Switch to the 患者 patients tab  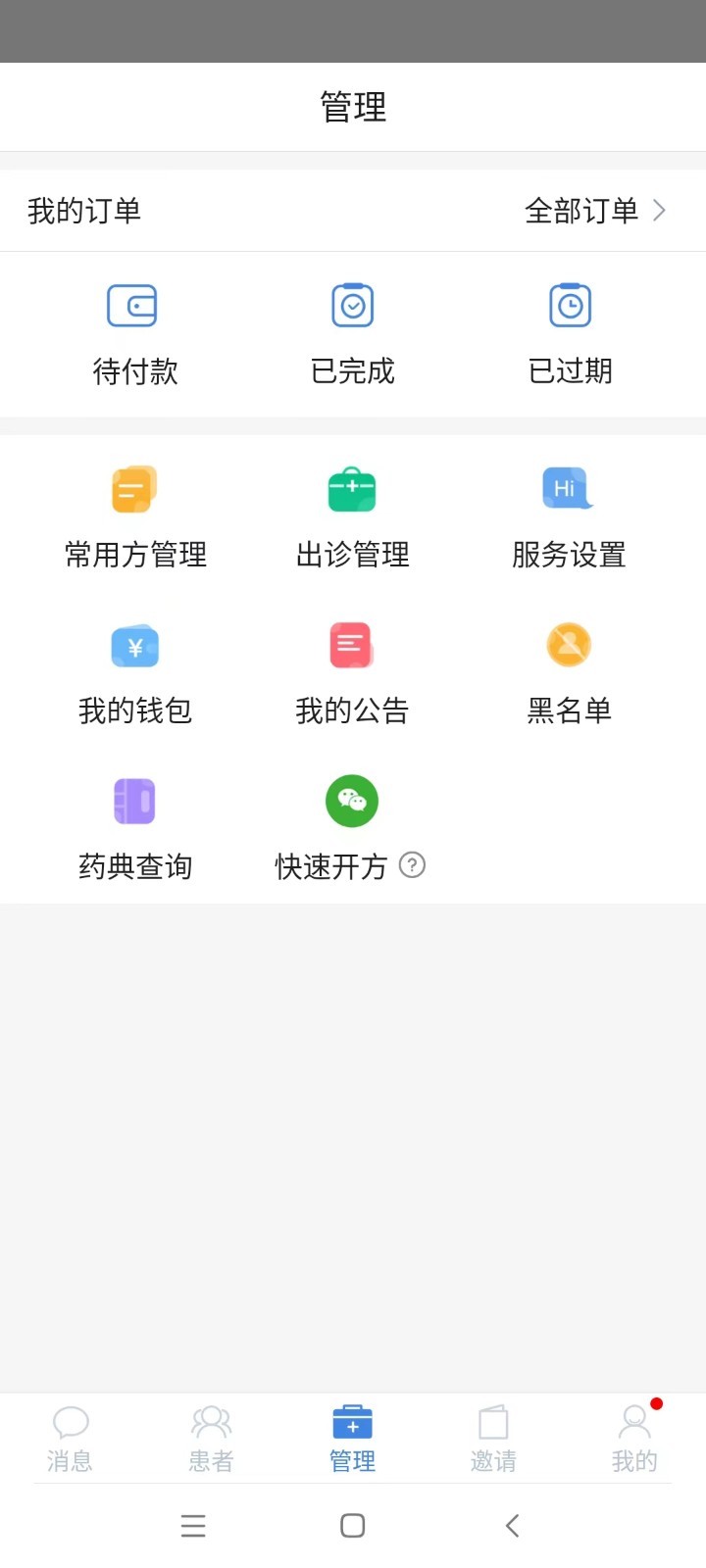click(211, 1438)
